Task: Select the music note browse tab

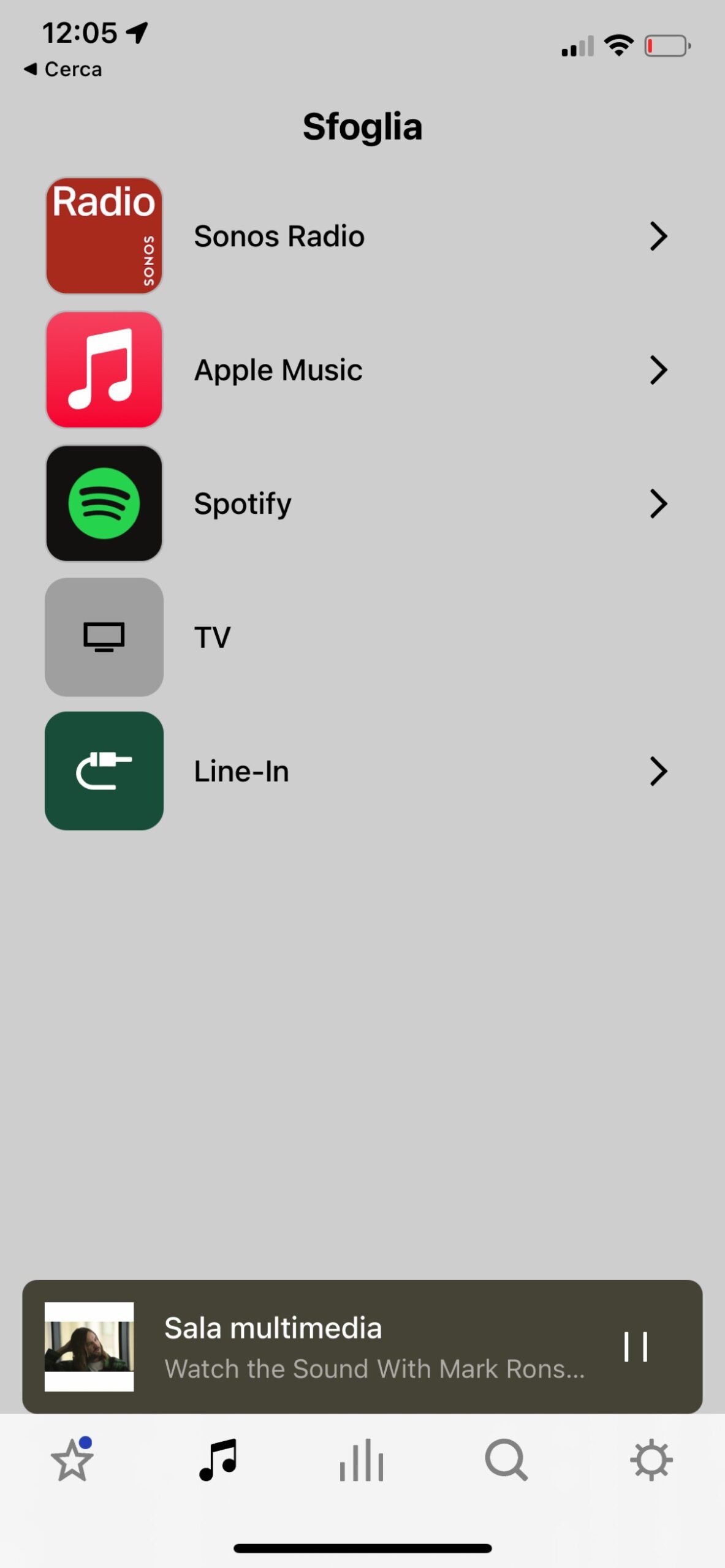Action: (218, 1460)
